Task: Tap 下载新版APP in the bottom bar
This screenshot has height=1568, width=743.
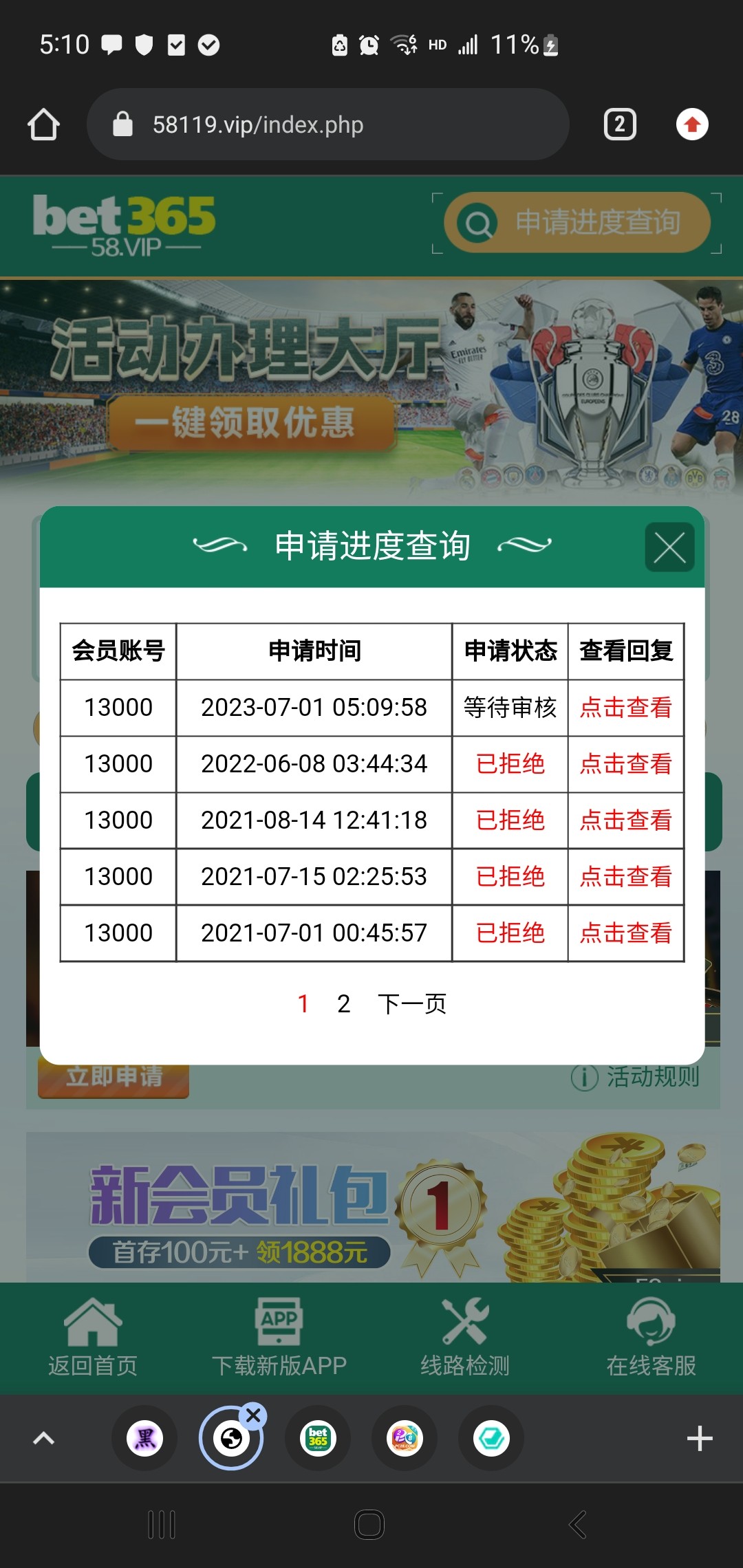Action: click(x=279, y=1338)
